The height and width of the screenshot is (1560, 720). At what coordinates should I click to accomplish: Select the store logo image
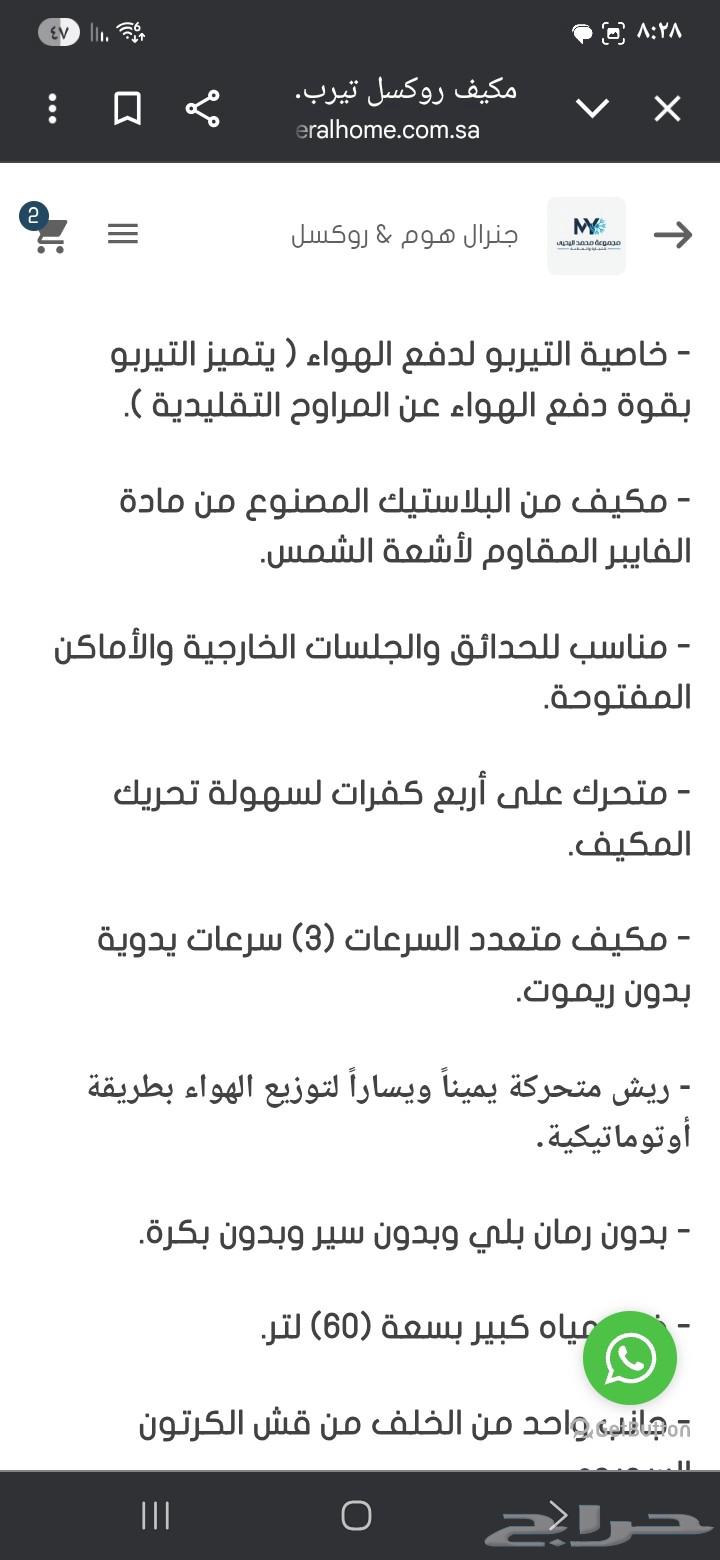point(585,235)
